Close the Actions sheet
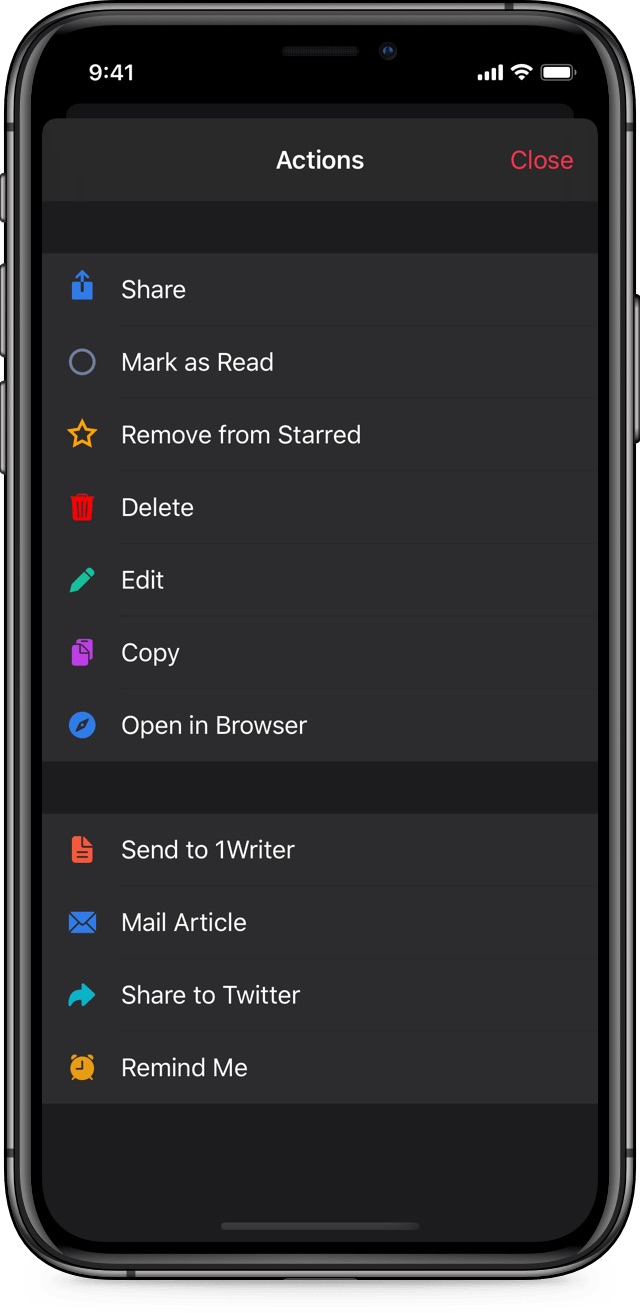The height and width of the screenshot is (1313, 640). [541, 160]
